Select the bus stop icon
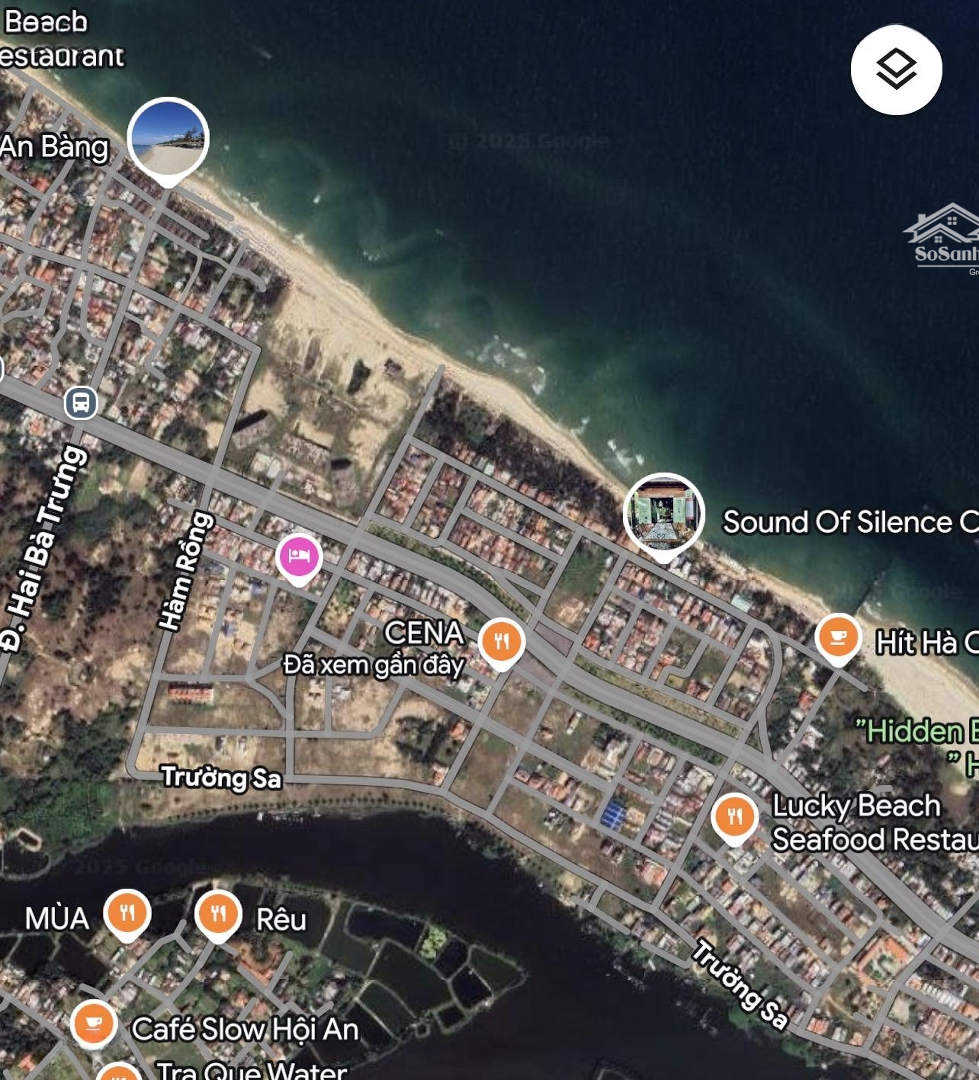The height and width of the screenshot is (1080, 979). coord(81,403)
